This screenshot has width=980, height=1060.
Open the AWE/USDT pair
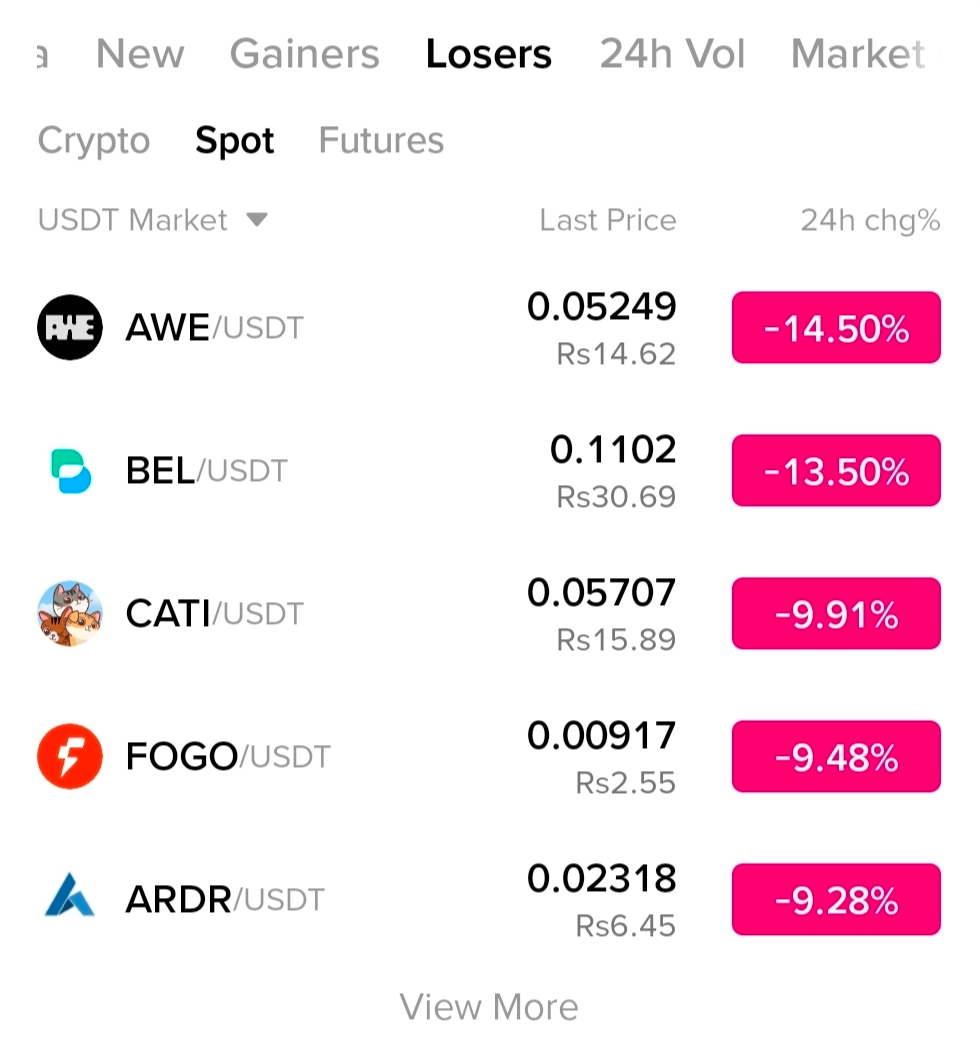click(x=489, y=328)
